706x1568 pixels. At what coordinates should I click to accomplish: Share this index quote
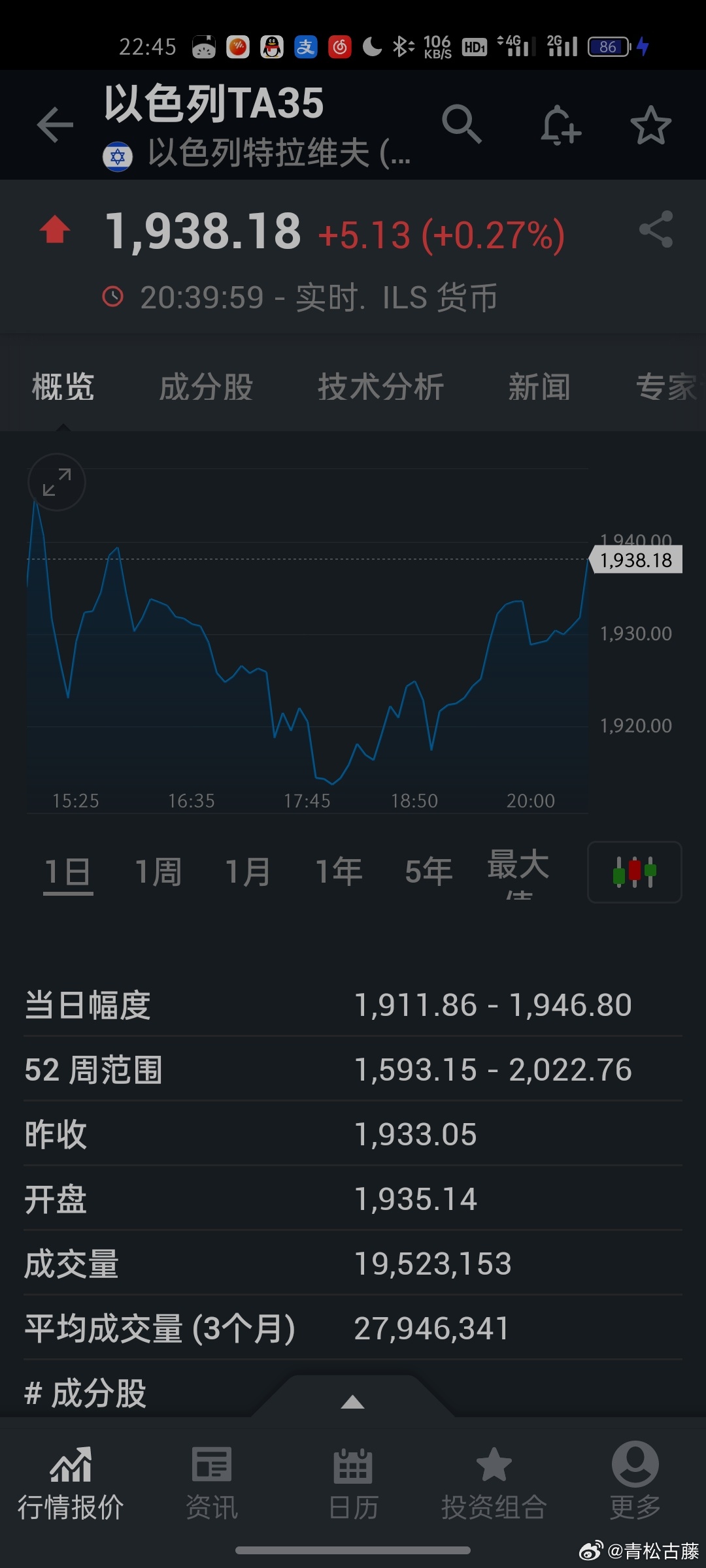point(656,229)
